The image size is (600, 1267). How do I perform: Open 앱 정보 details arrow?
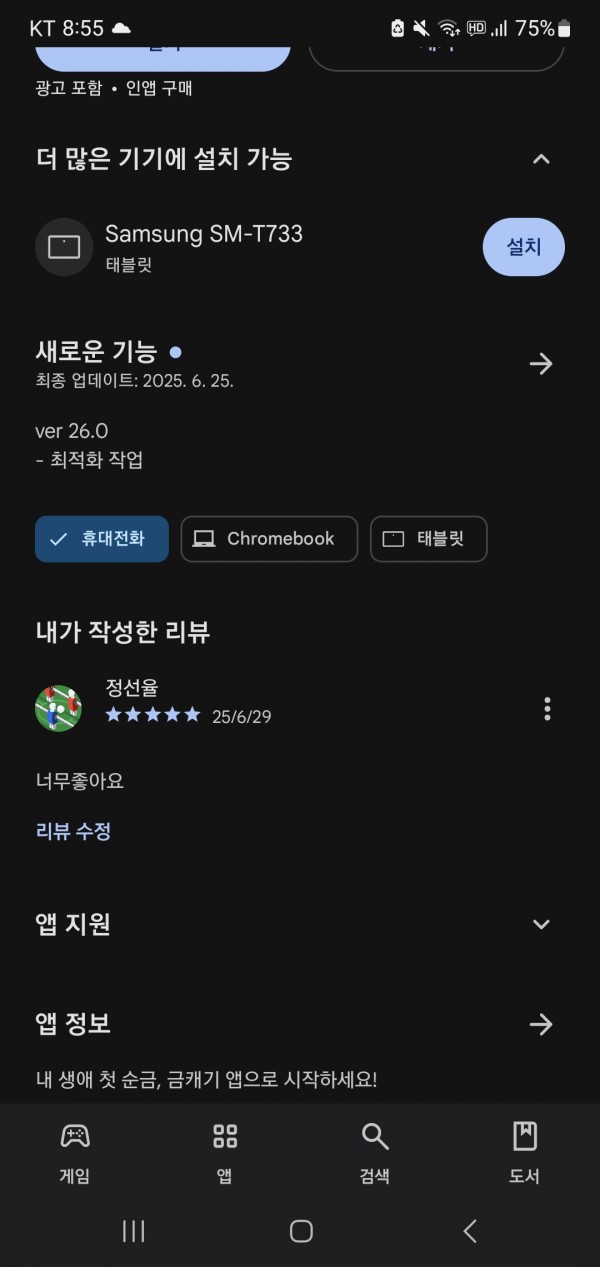[541, 1024]
